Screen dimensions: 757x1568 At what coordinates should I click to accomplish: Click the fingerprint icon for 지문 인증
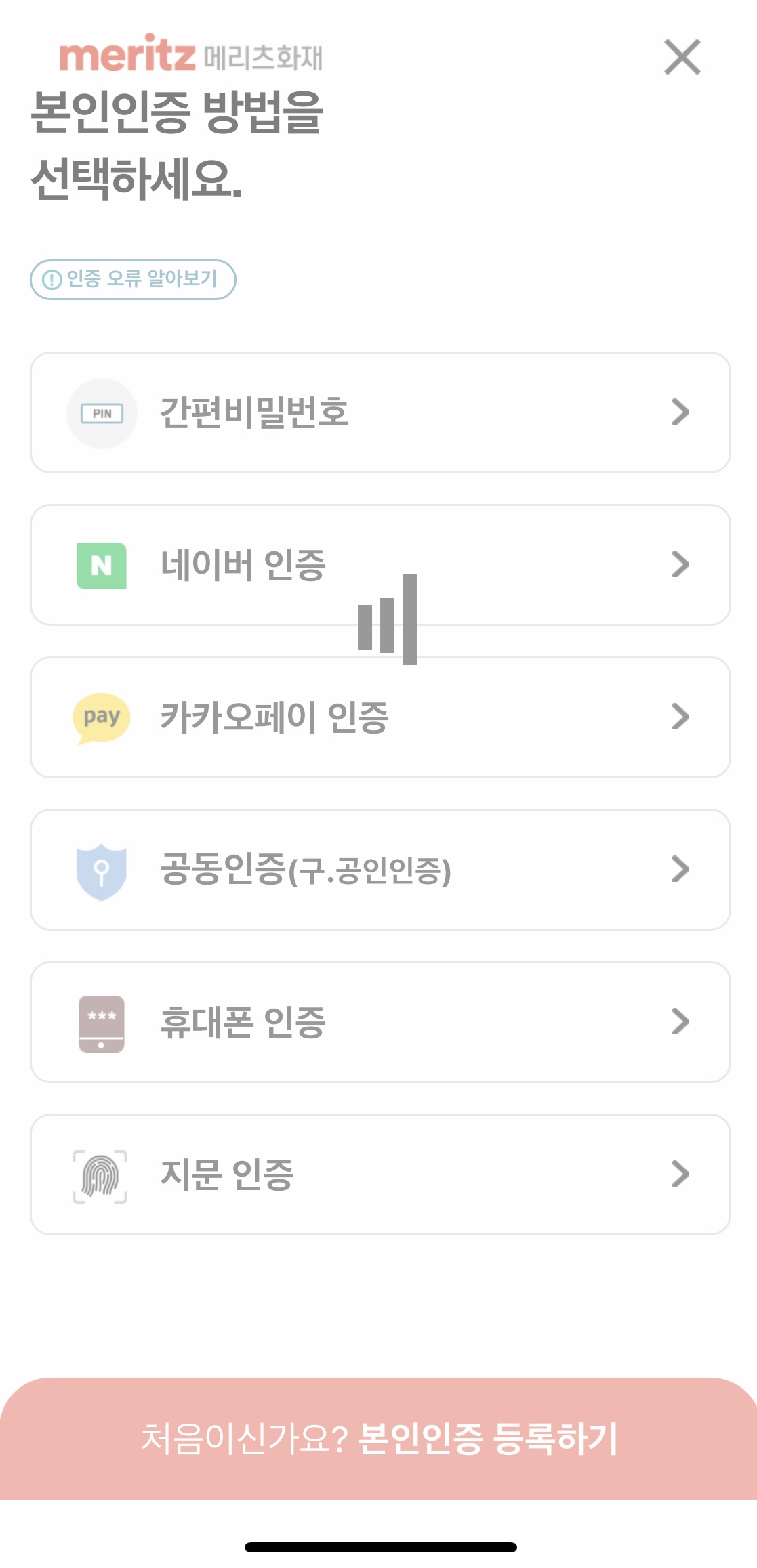[x=100, y=1174]
